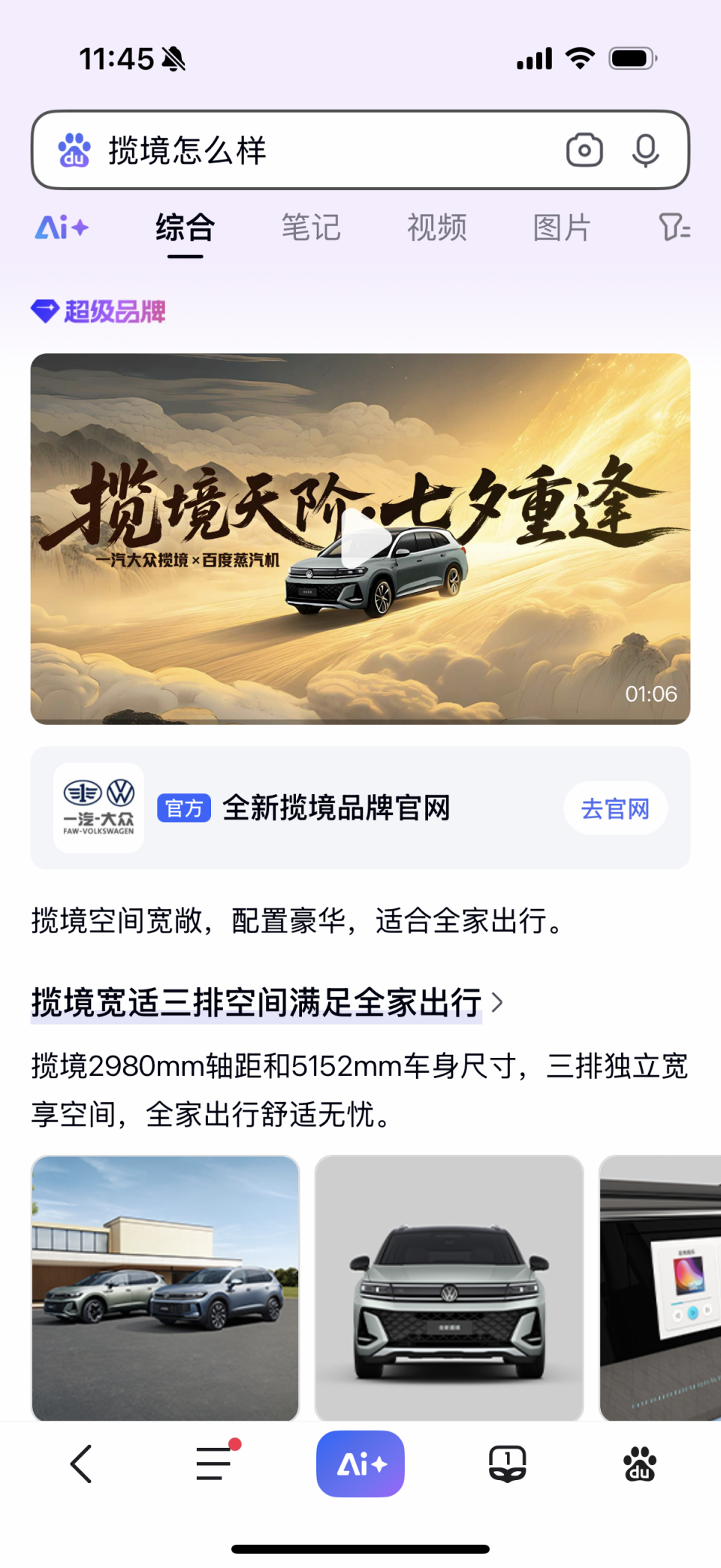Switch to the 视频 results tab
Screen dimensions: 721x1568
click(x=436, y=228)
